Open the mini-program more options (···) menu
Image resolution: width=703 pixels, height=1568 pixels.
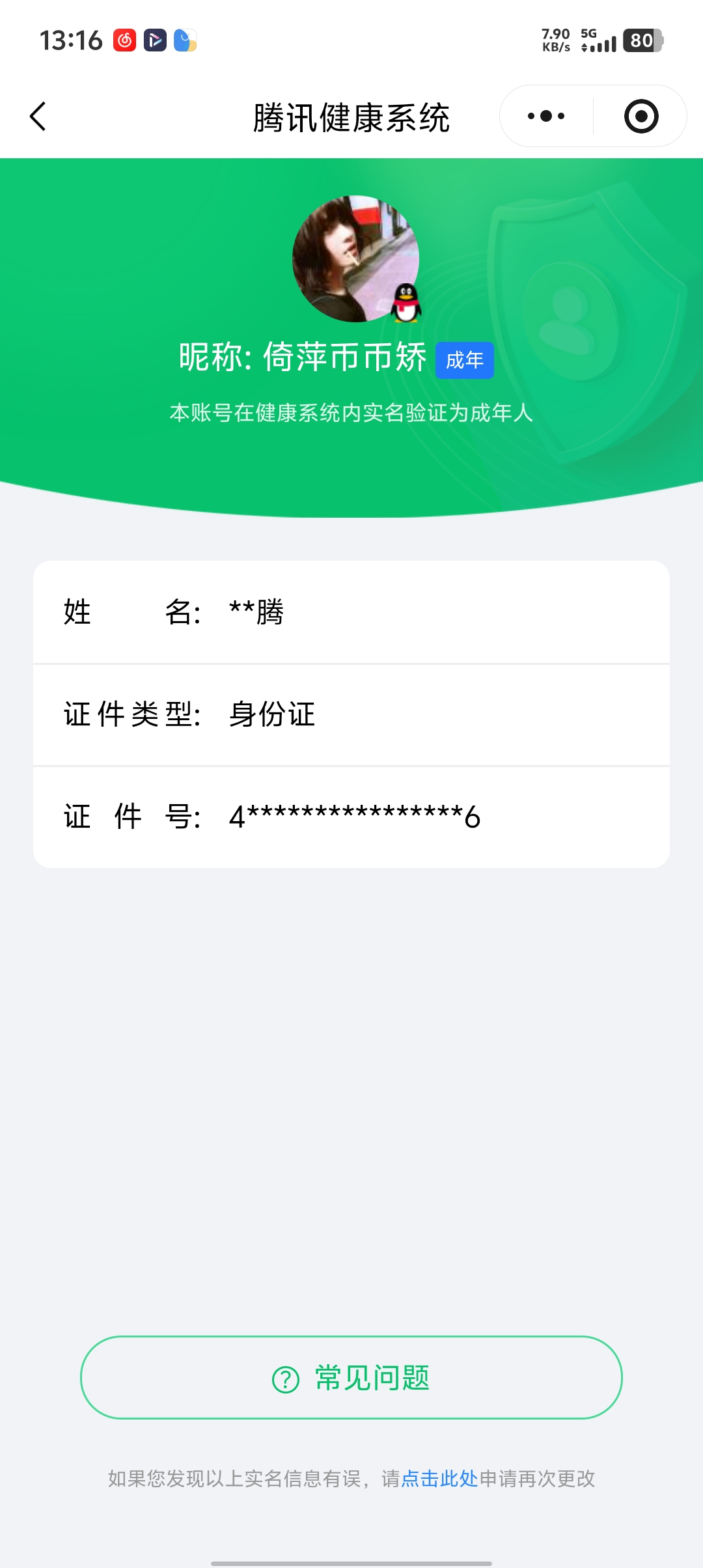(x=547, y=115)
